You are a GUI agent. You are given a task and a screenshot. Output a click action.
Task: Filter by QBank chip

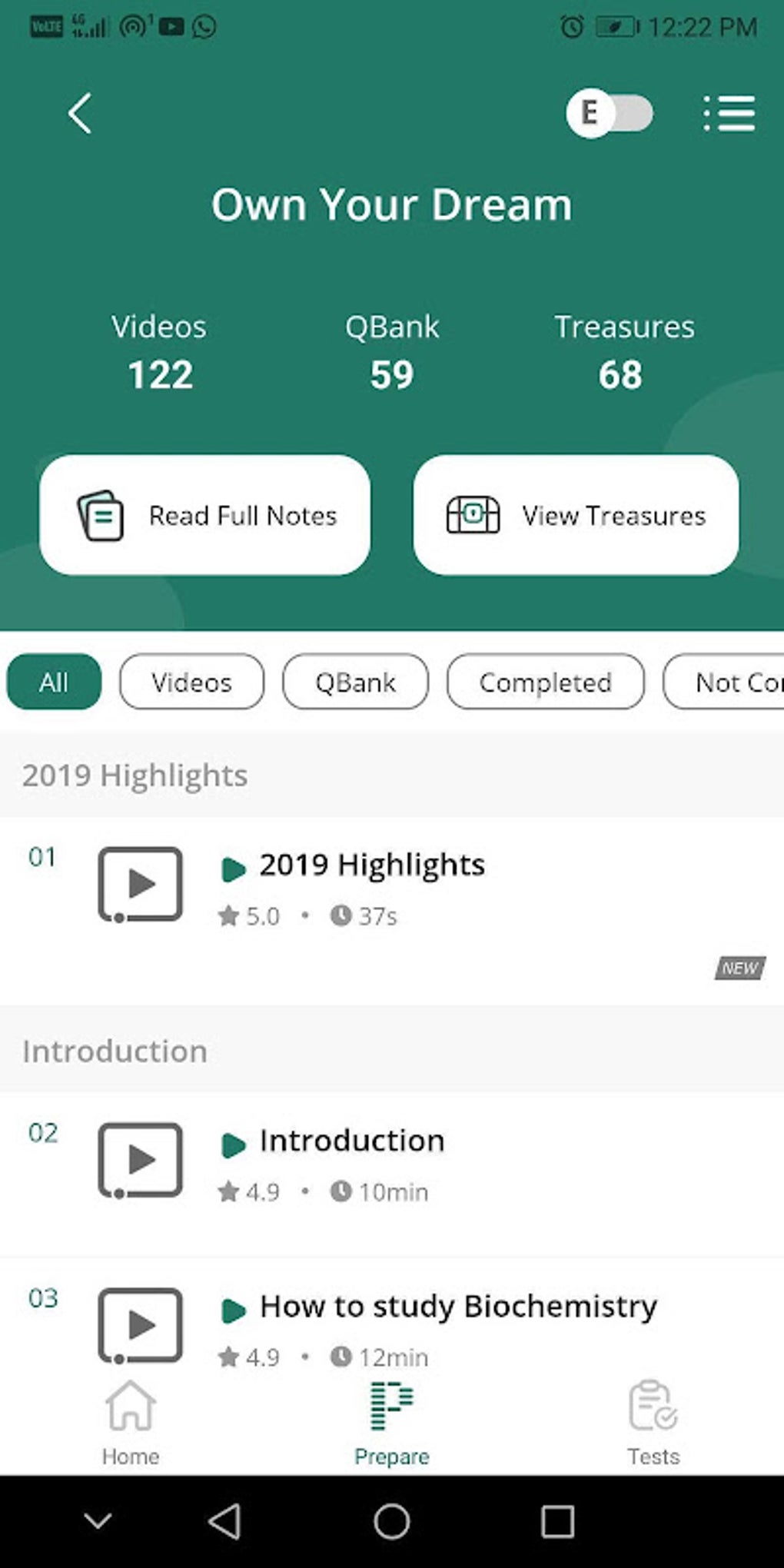pyautogui.click(x=355, y=682)
